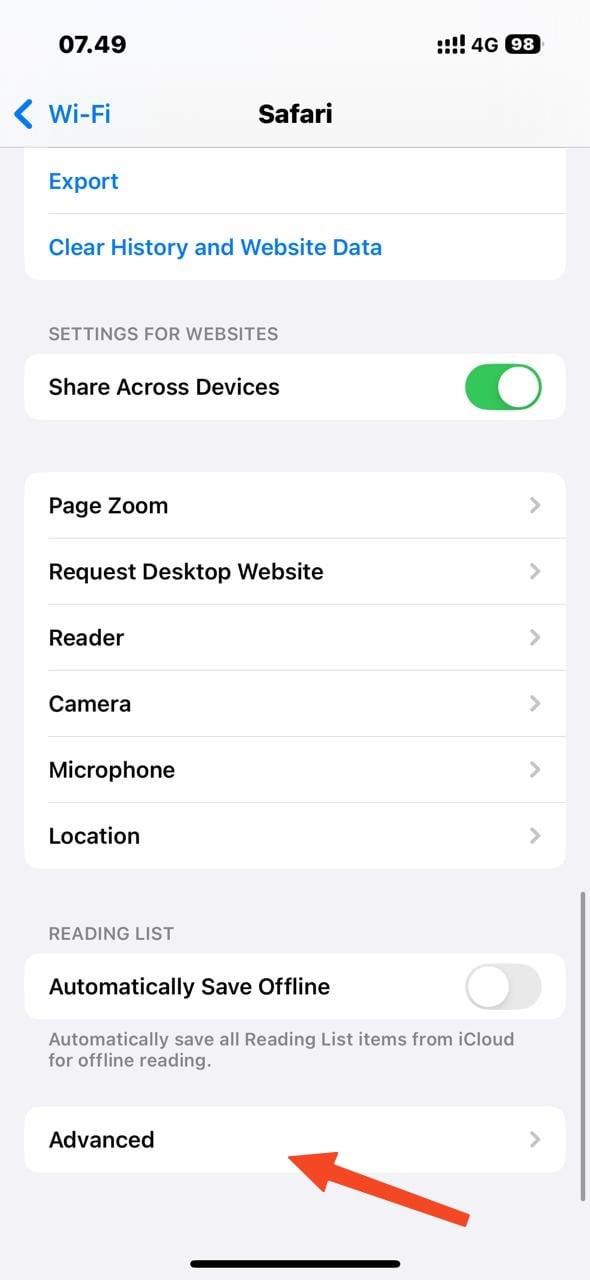
Task: Open Location website settings
Action: (295, 835)
